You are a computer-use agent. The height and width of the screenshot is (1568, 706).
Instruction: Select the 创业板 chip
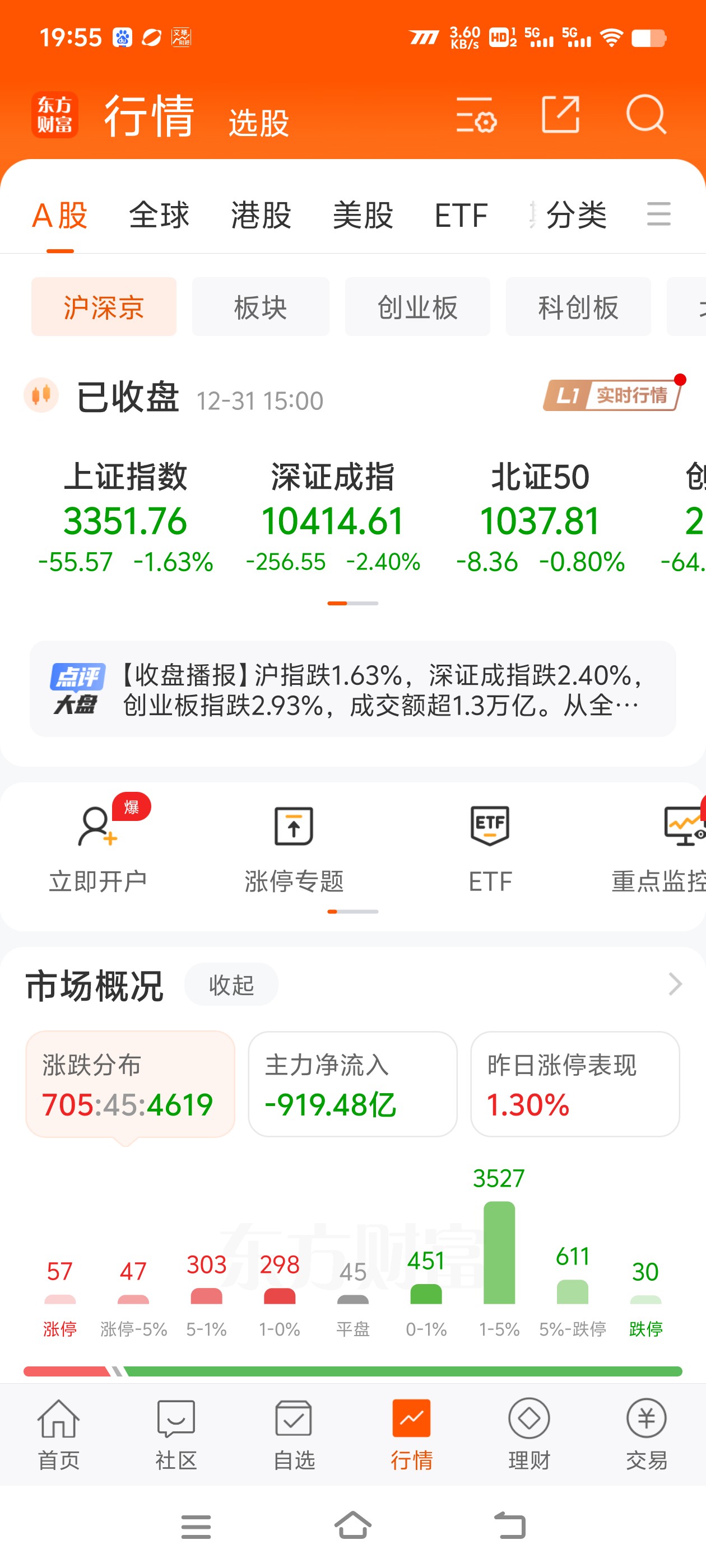417,307
